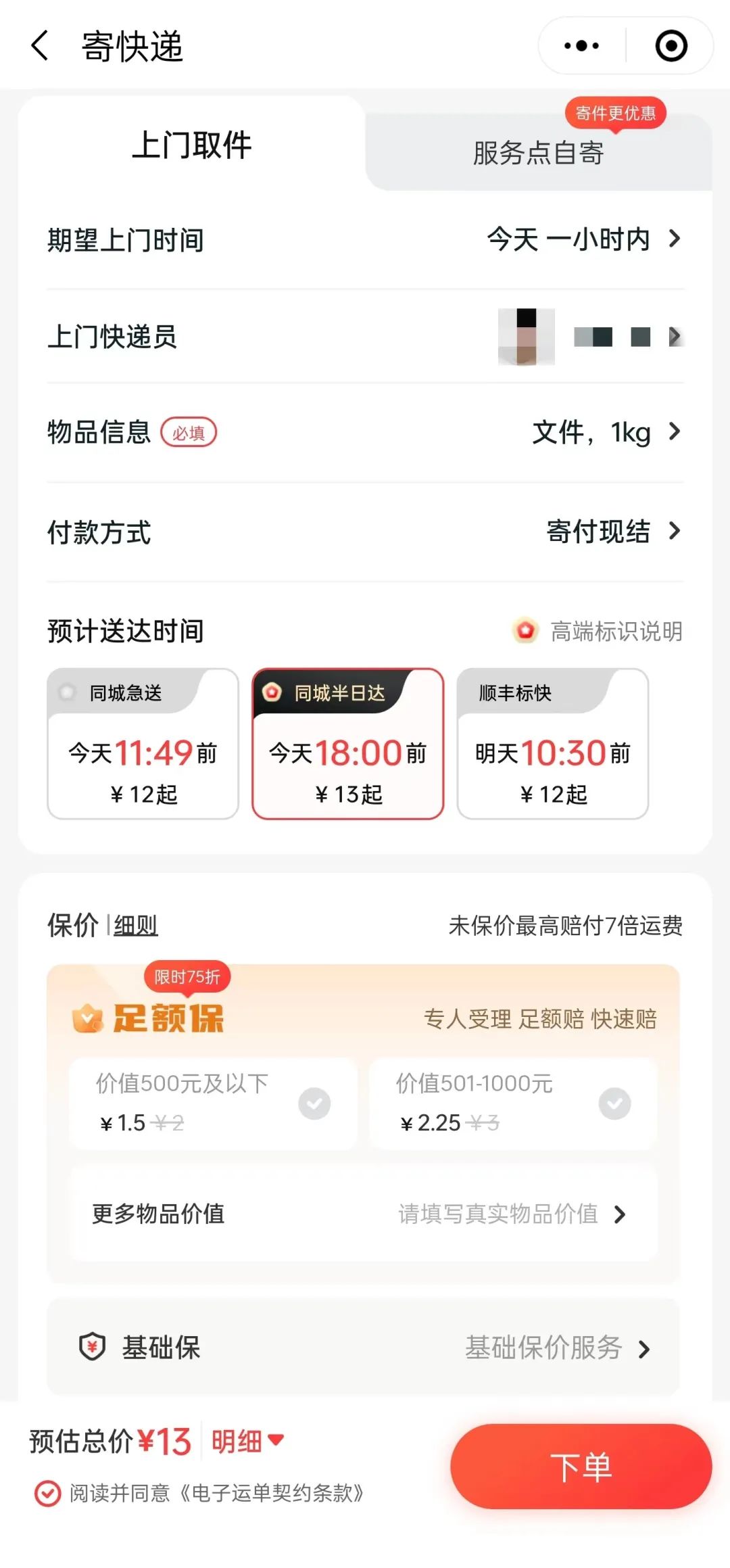The height and width of the screenshot is (1568, 730).
Task: Switch to 服务点自寄 tab
Action: 538,153
